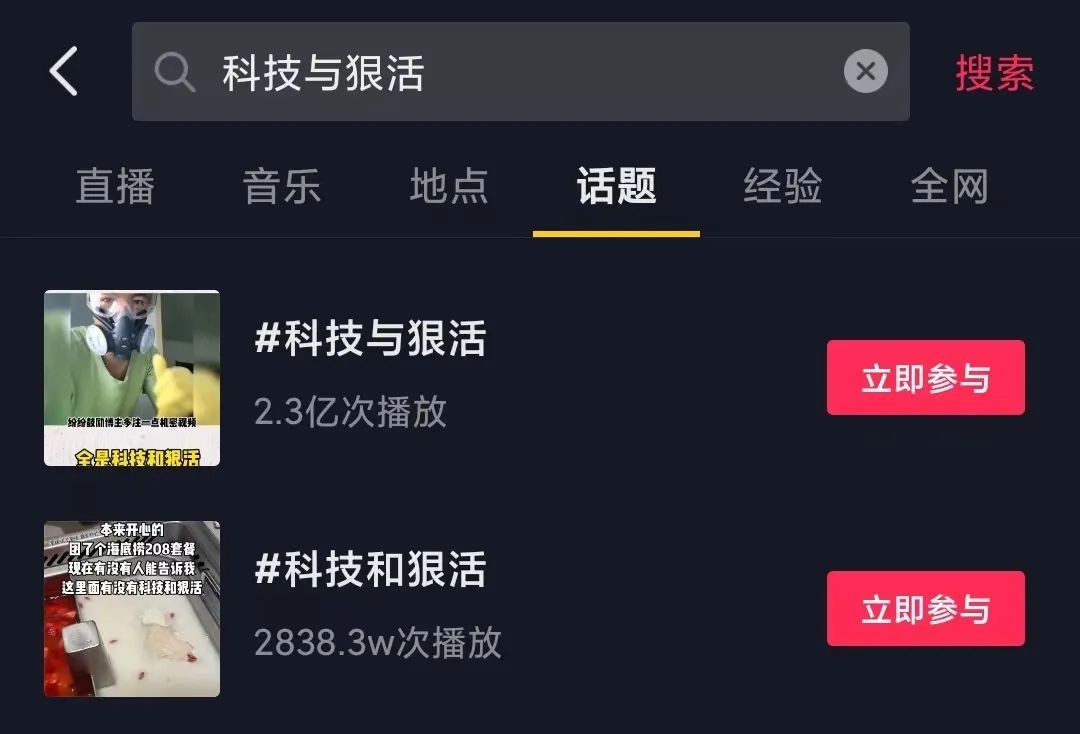This screenshot has width=1080, height=734.
Task: Switch to the 直播 tab
Action: pyautogui.click(x=115, y=186)
